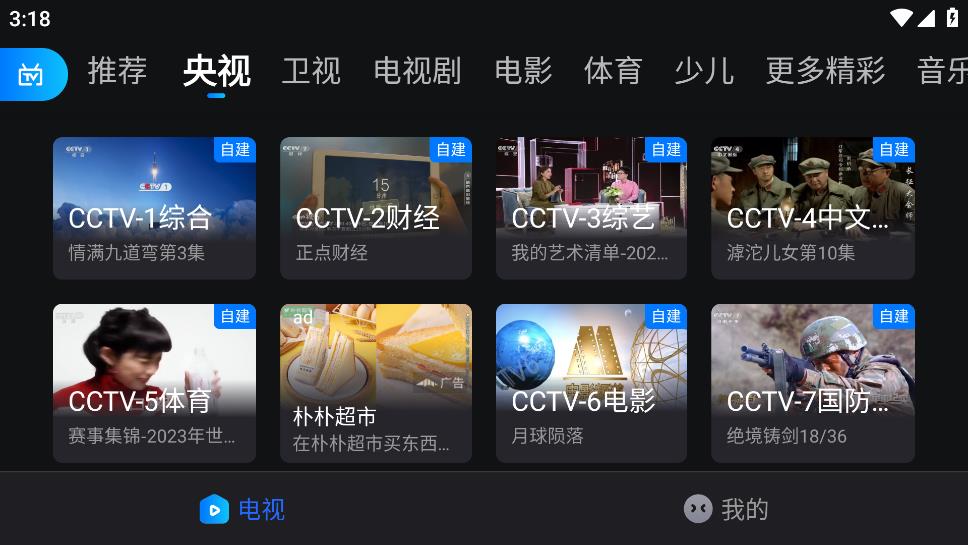The height and width of the screenshot is (545, 968).
Task: Select the 更多精彩 tab
Action: coord(825,71)
